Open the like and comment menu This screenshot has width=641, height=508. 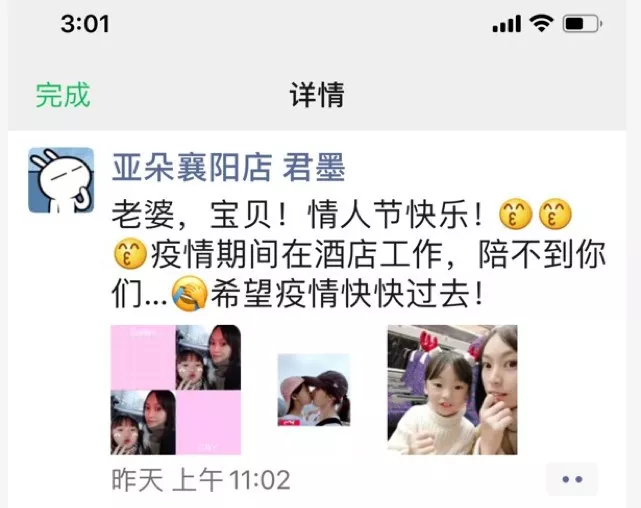coord(572,479)
